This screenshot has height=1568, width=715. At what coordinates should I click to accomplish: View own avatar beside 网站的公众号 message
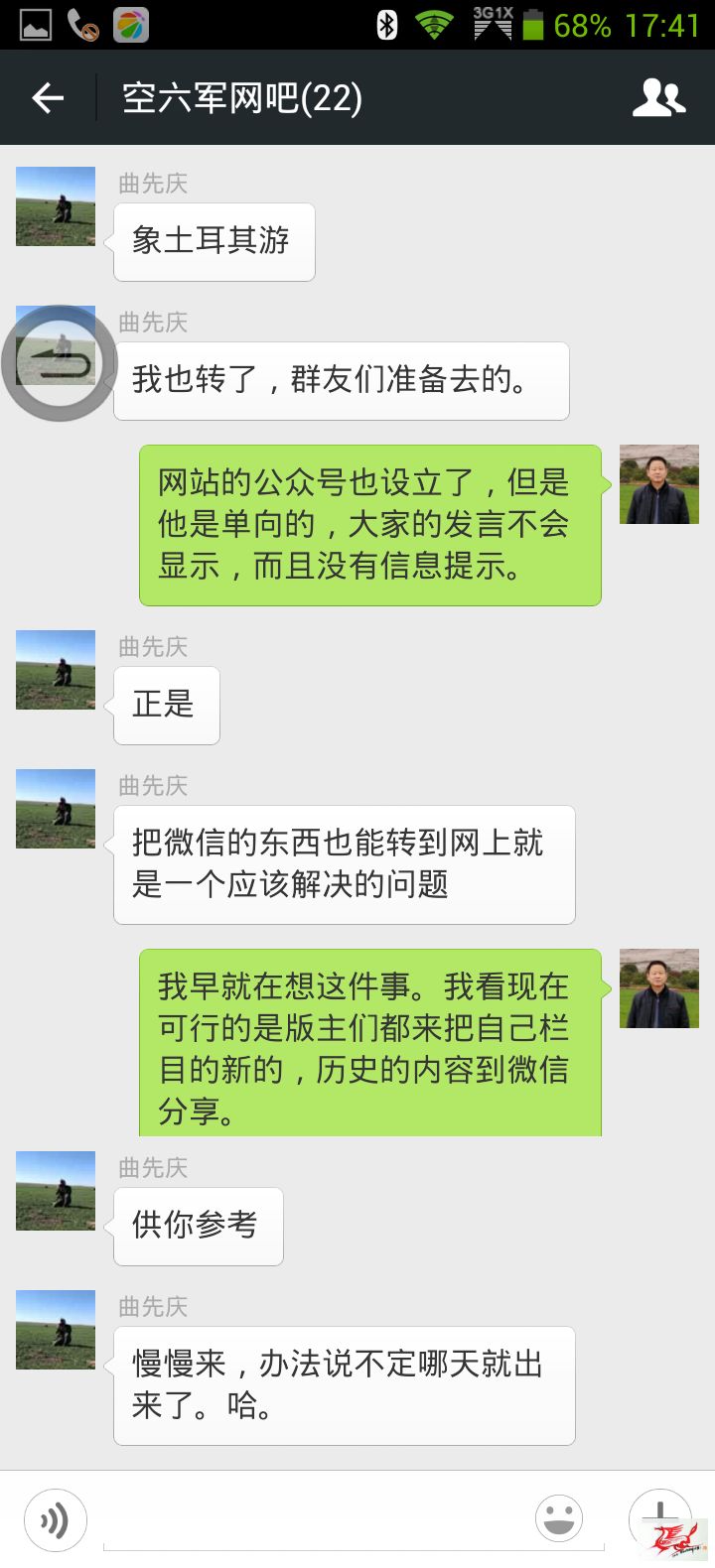pos(659,484)
